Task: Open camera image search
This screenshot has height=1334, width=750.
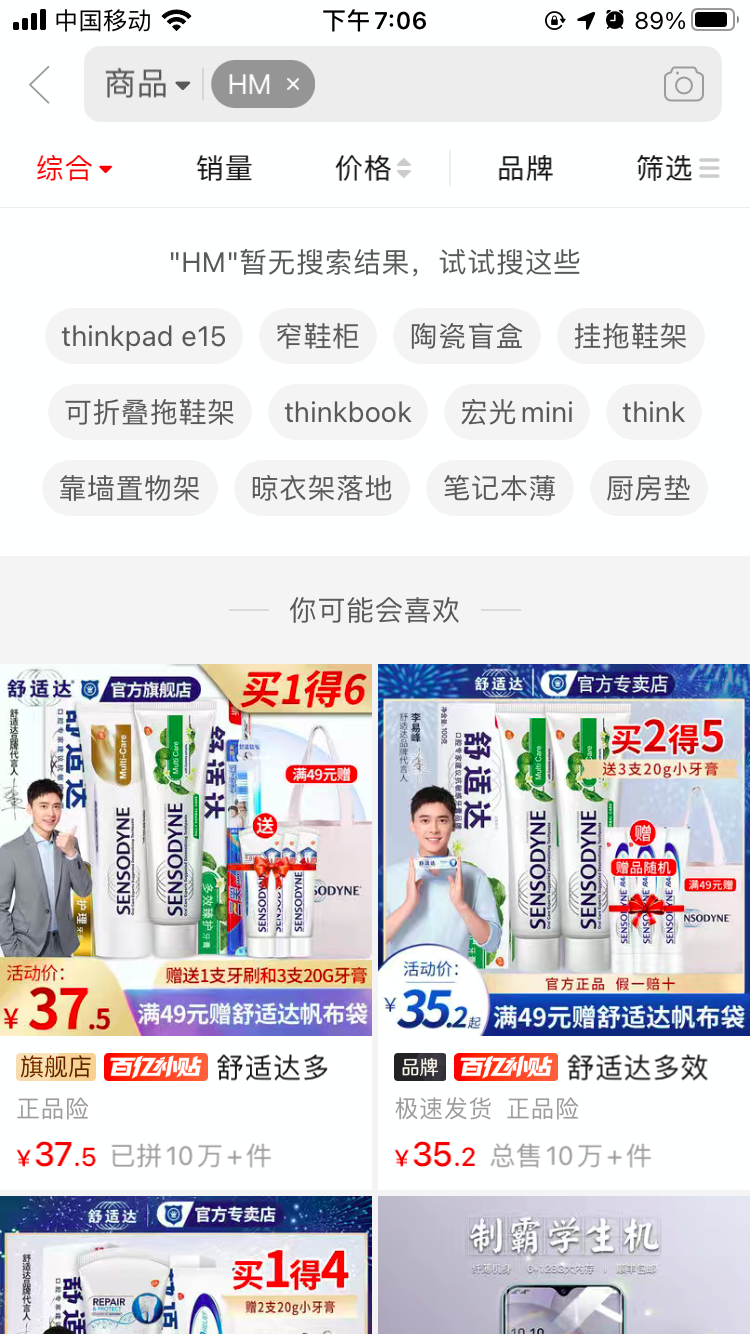Action: click(x=684, y=85)
